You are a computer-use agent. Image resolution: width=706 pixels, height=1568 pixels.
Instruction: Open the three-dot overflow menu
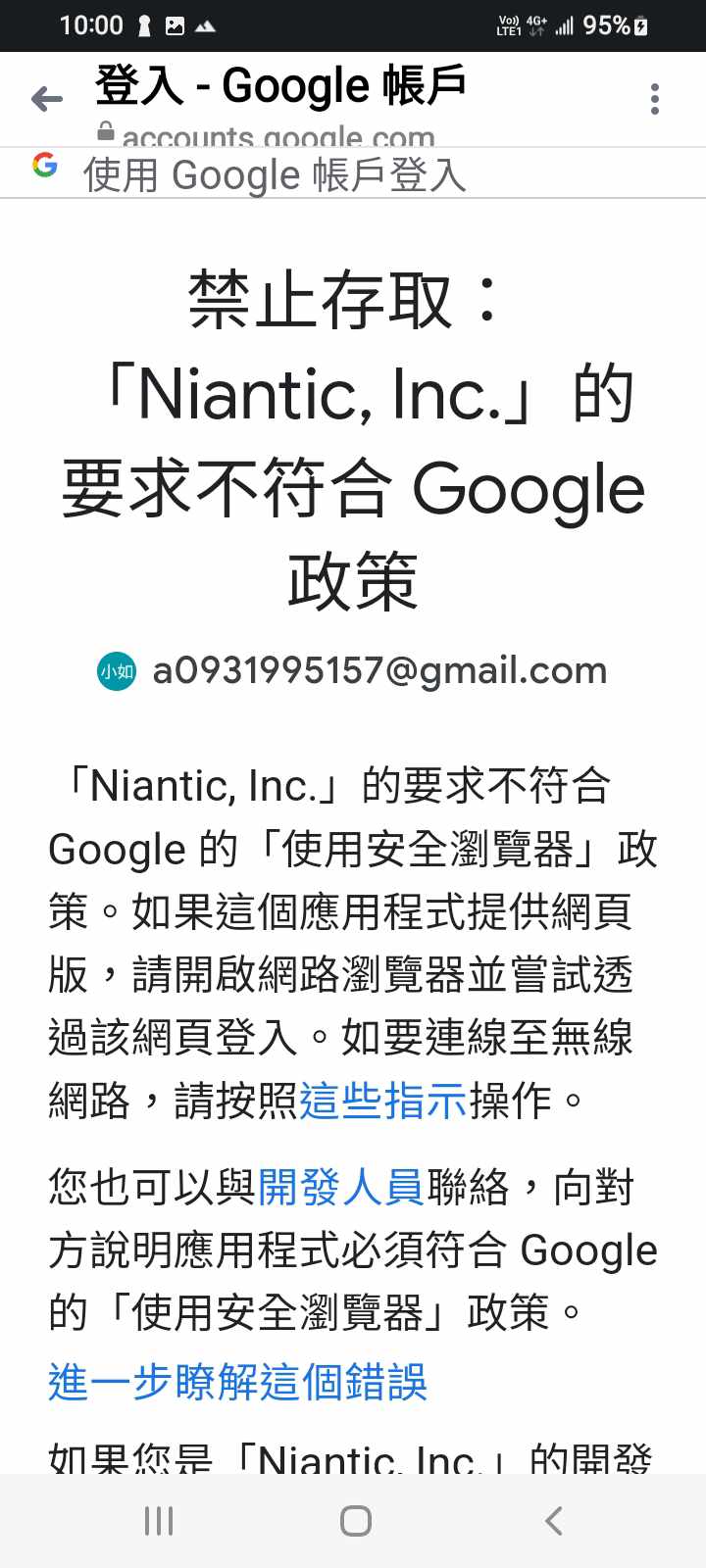pos(655,99)
